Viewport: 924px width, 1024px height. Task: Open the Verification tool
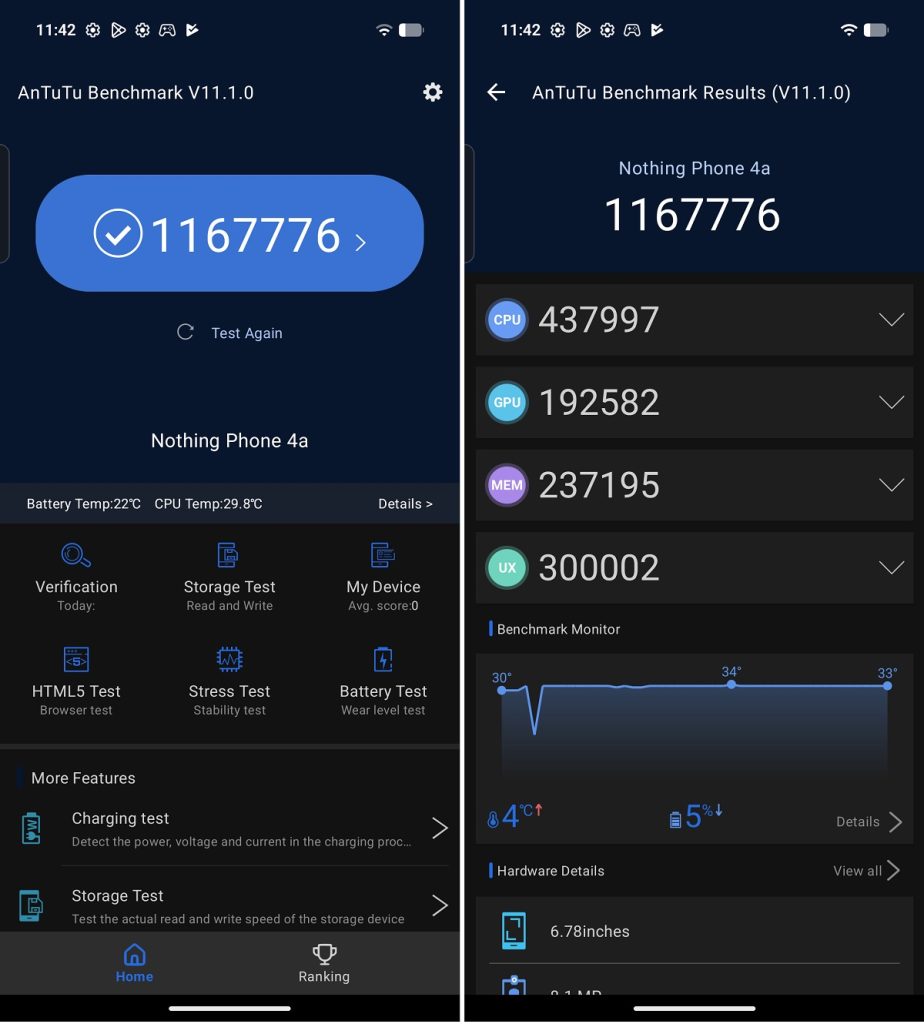point(76,576)
